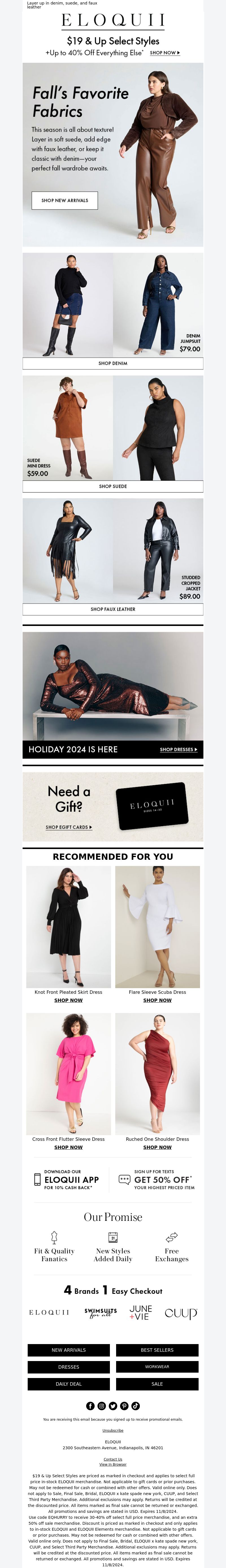The width and height of the screenshot is (226, 1568).
Task: Shop now the Cross Front Flutter Sleeve Dress
Action: (68, 1147)
